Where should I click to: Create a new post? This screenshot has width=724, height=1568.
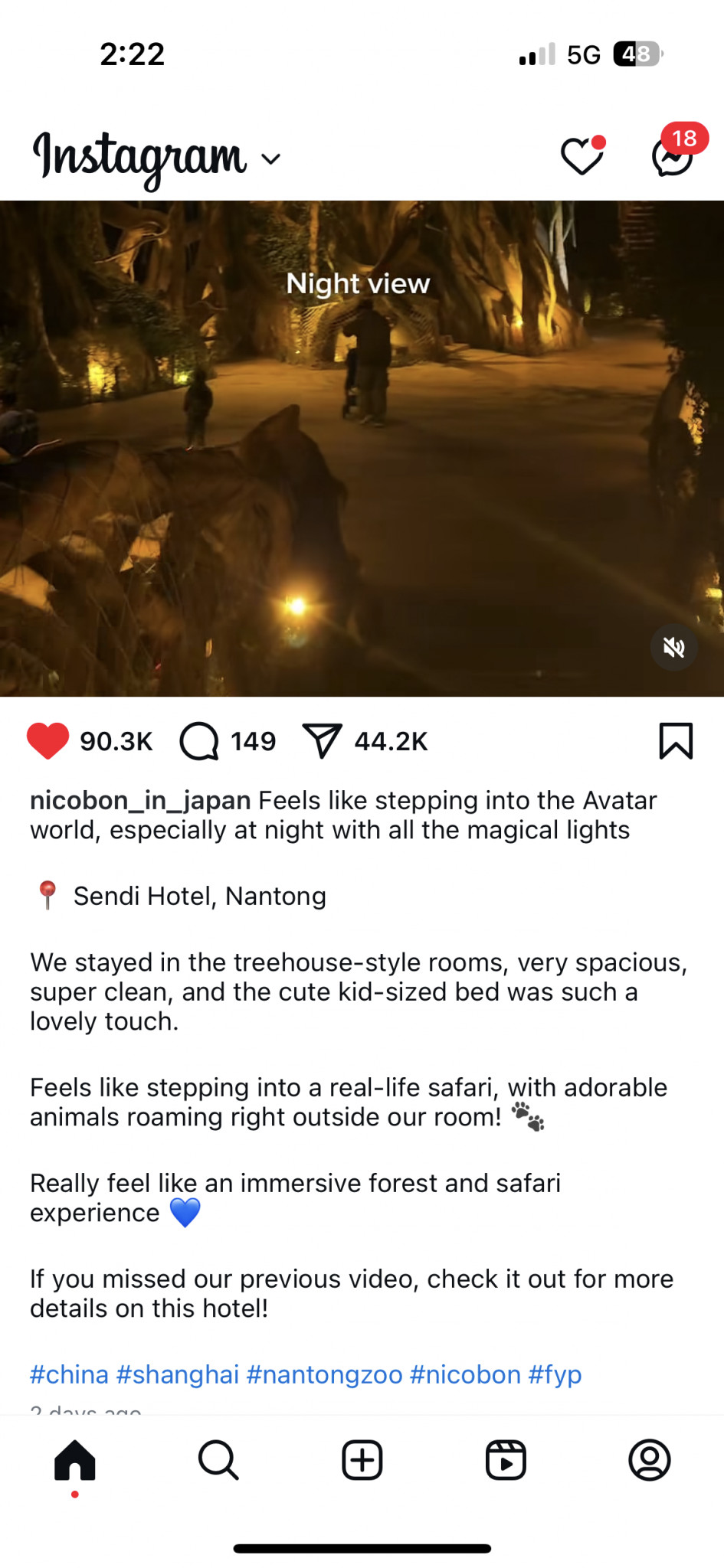click(x=362, y=1460)
